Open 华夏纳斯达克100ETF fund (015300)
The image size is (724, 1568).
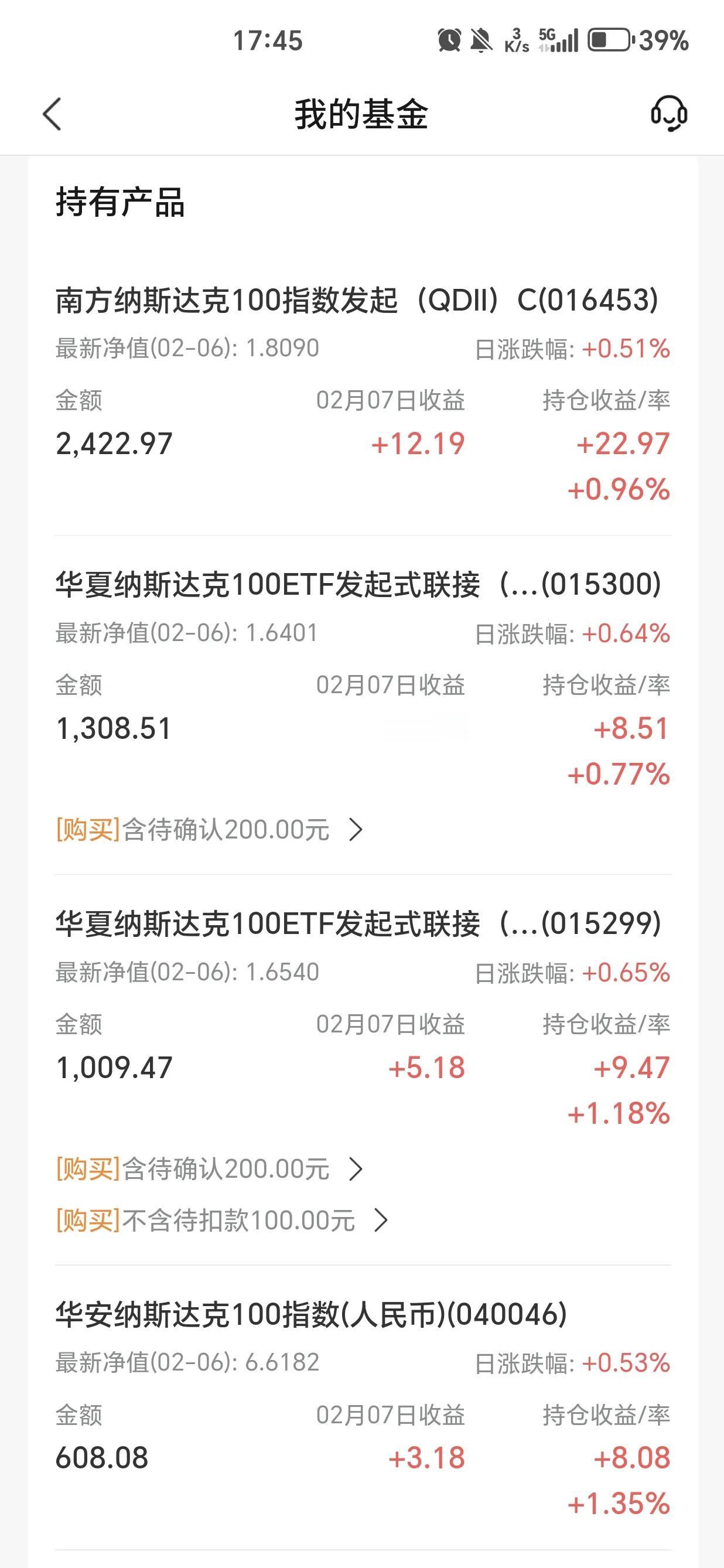pos(358,585)
